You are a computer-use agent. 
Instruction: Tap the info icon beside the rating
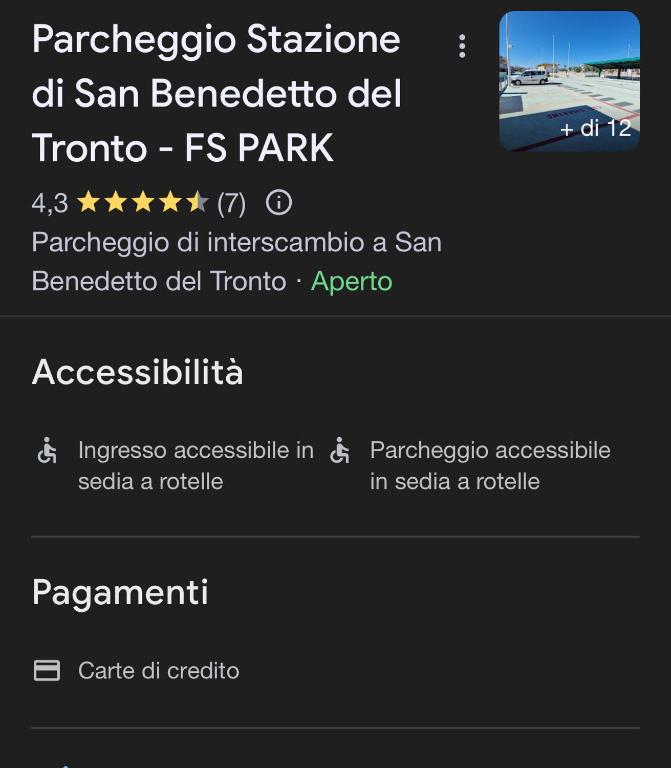point(279,203)
